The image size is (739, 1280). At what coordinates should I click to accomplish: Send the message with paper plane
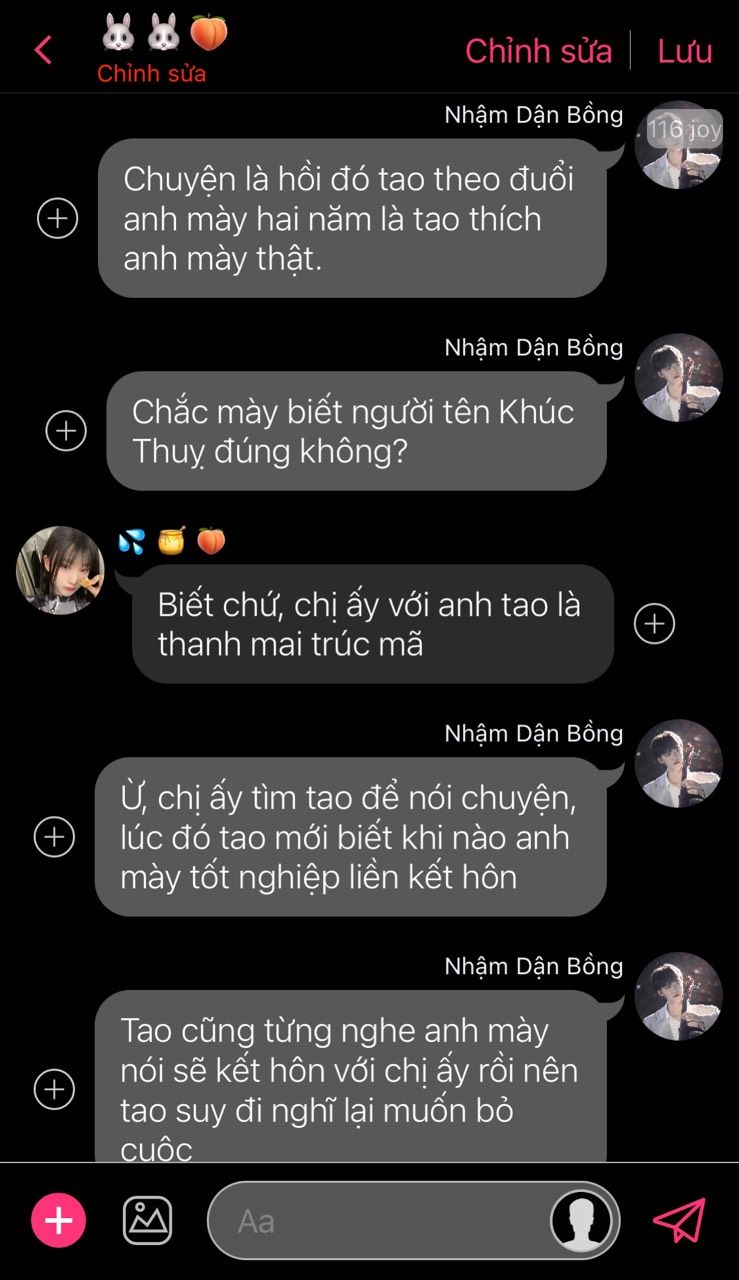[679, 1221]
